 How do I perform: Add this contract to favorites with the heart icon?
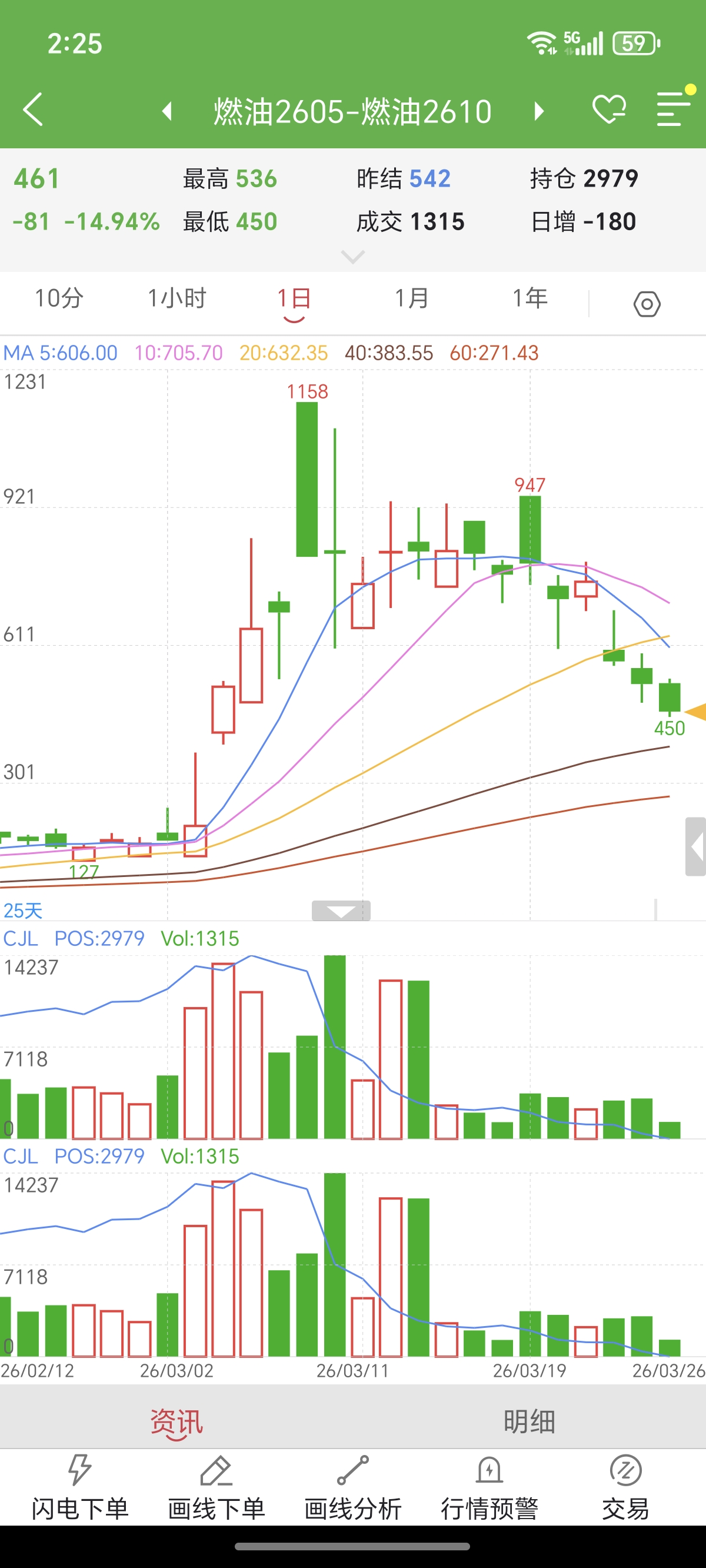click(608, 109)
